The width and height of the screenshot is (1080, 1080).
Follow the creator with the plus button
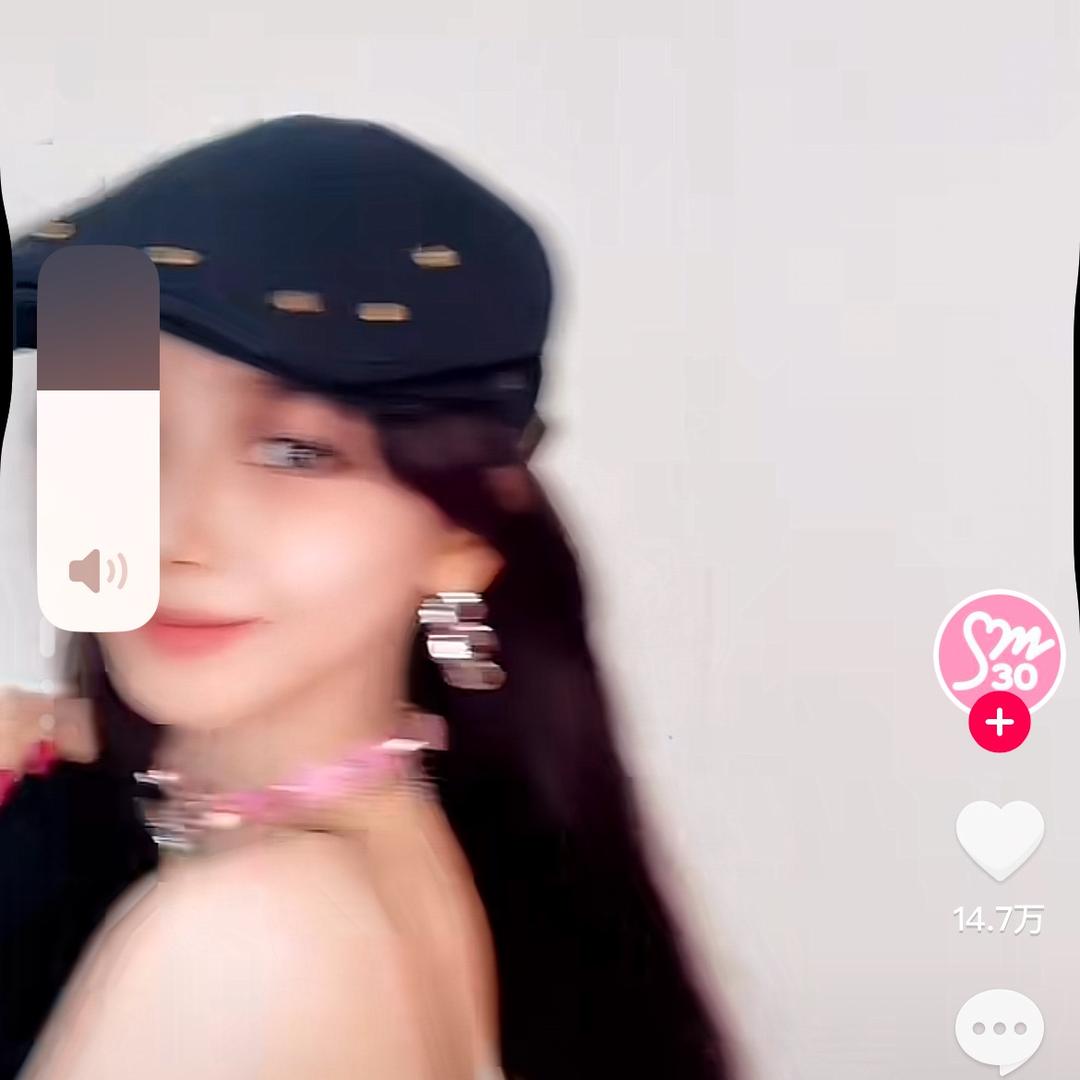999,723
